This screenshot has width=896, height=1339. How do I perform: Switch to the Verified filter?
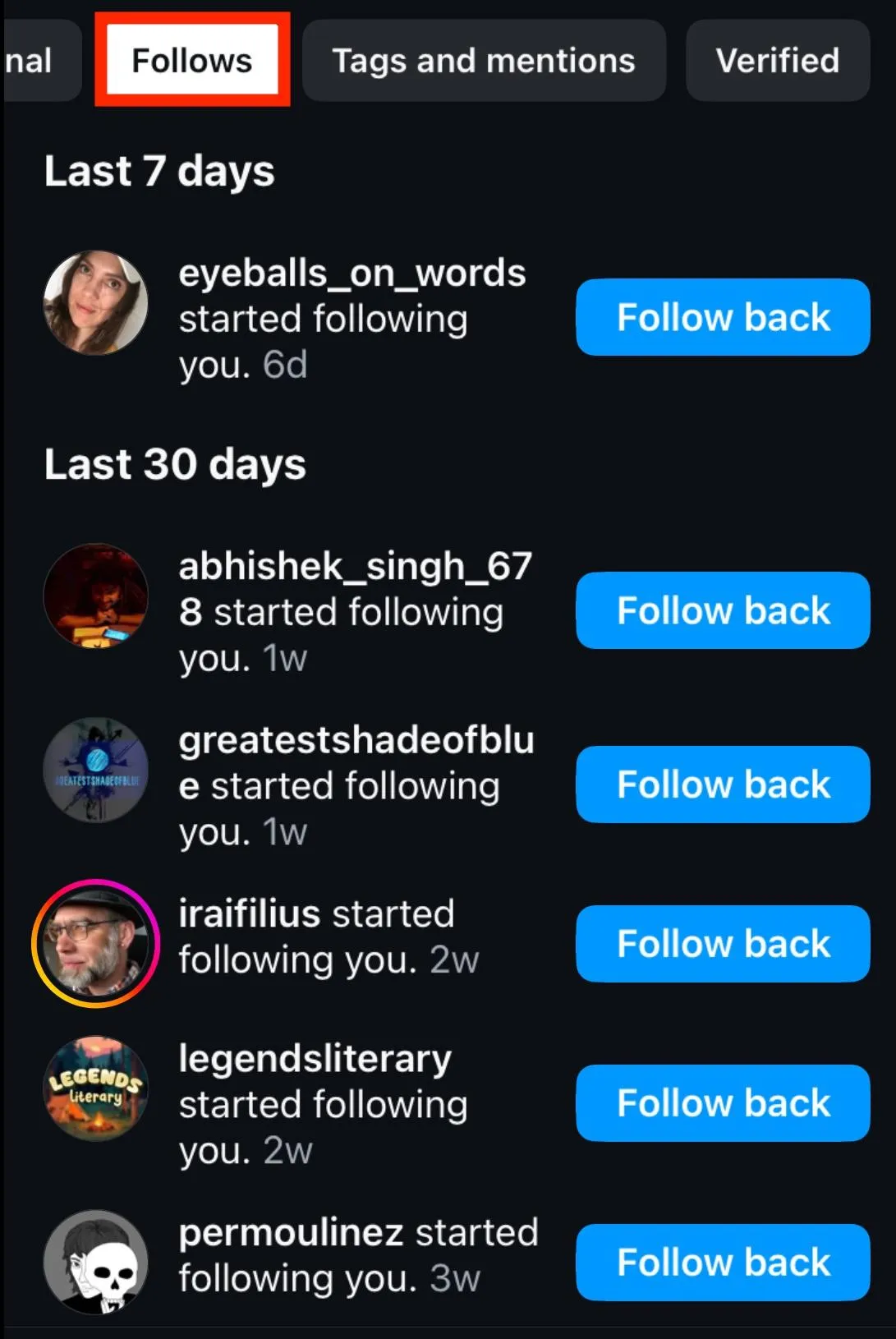click(777, 60)
